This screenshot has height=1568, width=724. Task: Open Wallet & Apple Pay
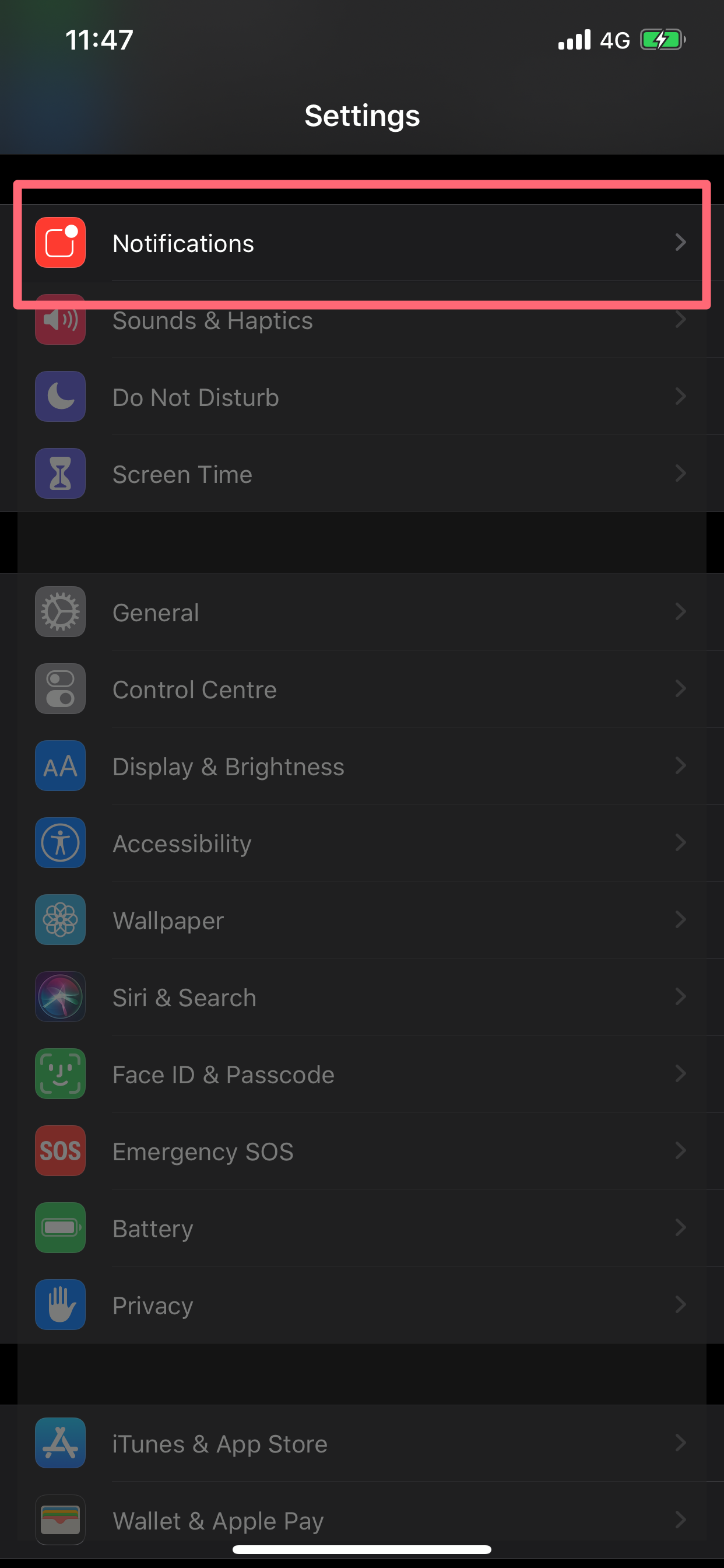pyautogui.click(x=362, y=1520)
